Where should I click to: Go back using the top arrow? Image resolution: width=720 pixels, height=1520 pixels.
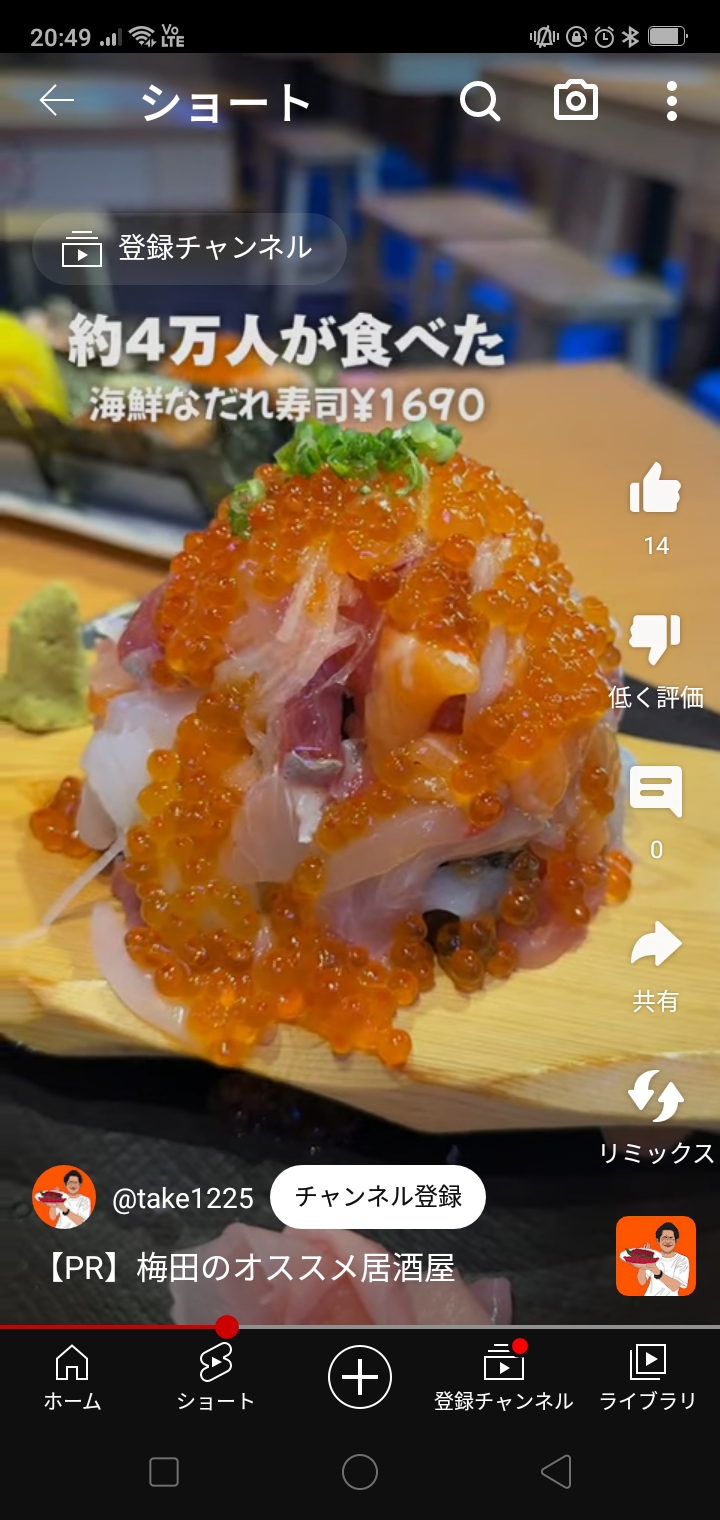tap(57, 101)
